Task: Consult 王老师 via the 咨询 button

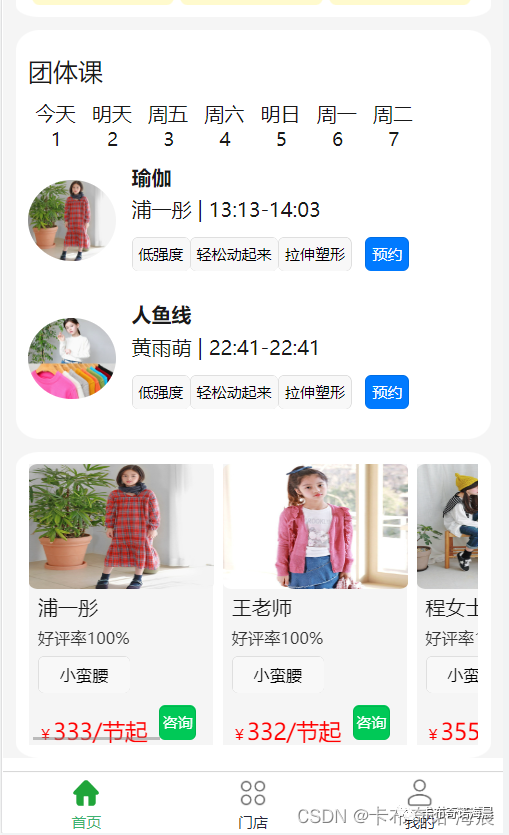Action: pos(372,723)
